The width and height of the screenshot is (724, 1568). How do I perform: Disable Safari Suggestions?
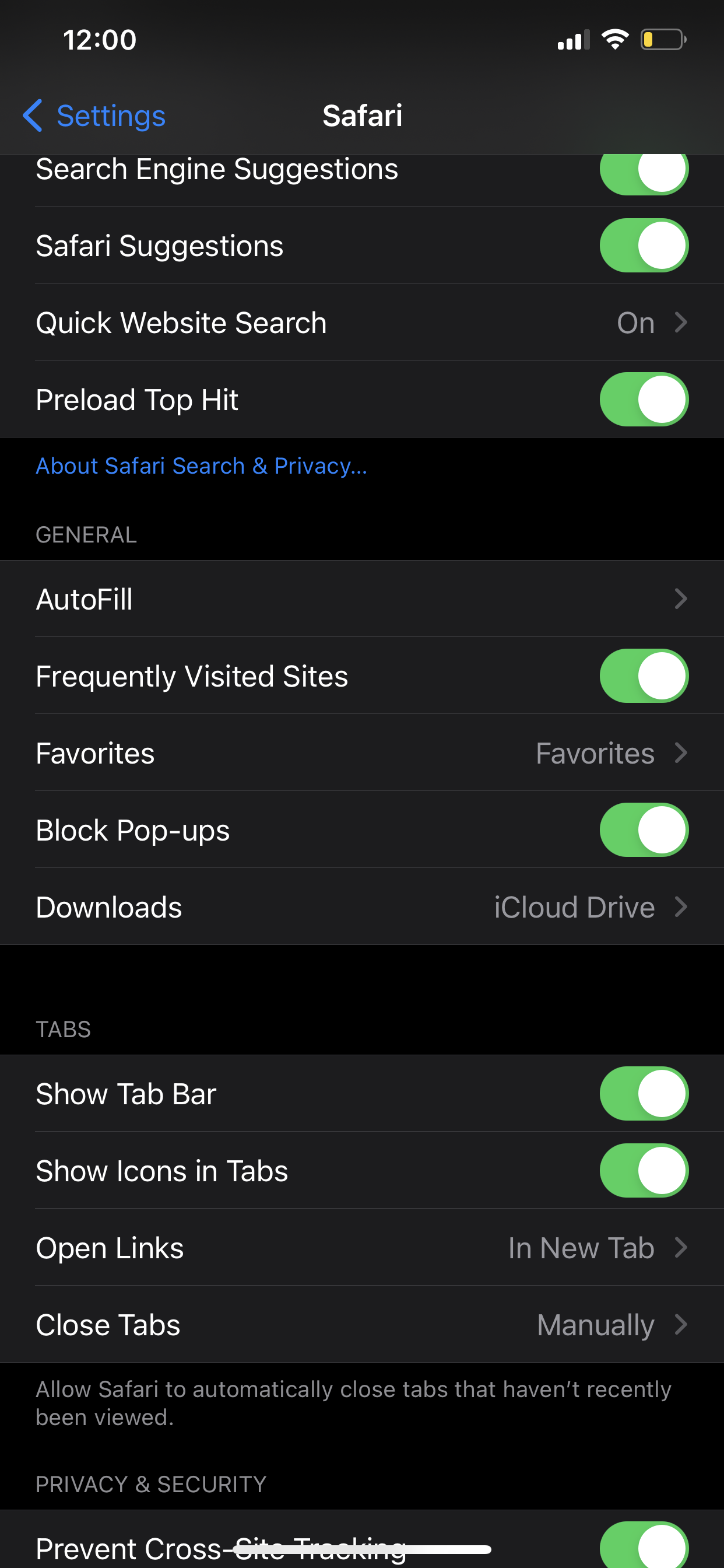643,246
